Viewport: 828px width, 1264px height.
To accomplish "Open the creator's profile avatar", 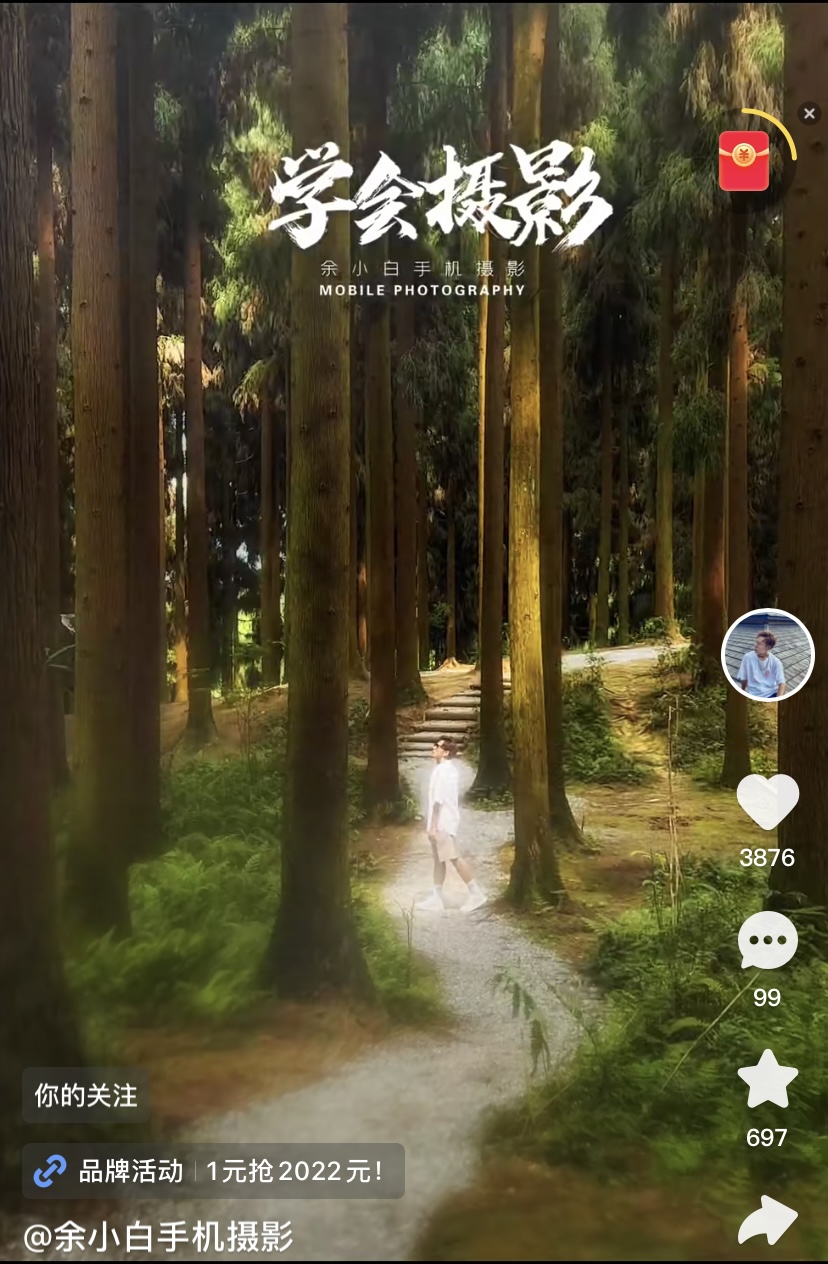I will (x=767, y=655).
